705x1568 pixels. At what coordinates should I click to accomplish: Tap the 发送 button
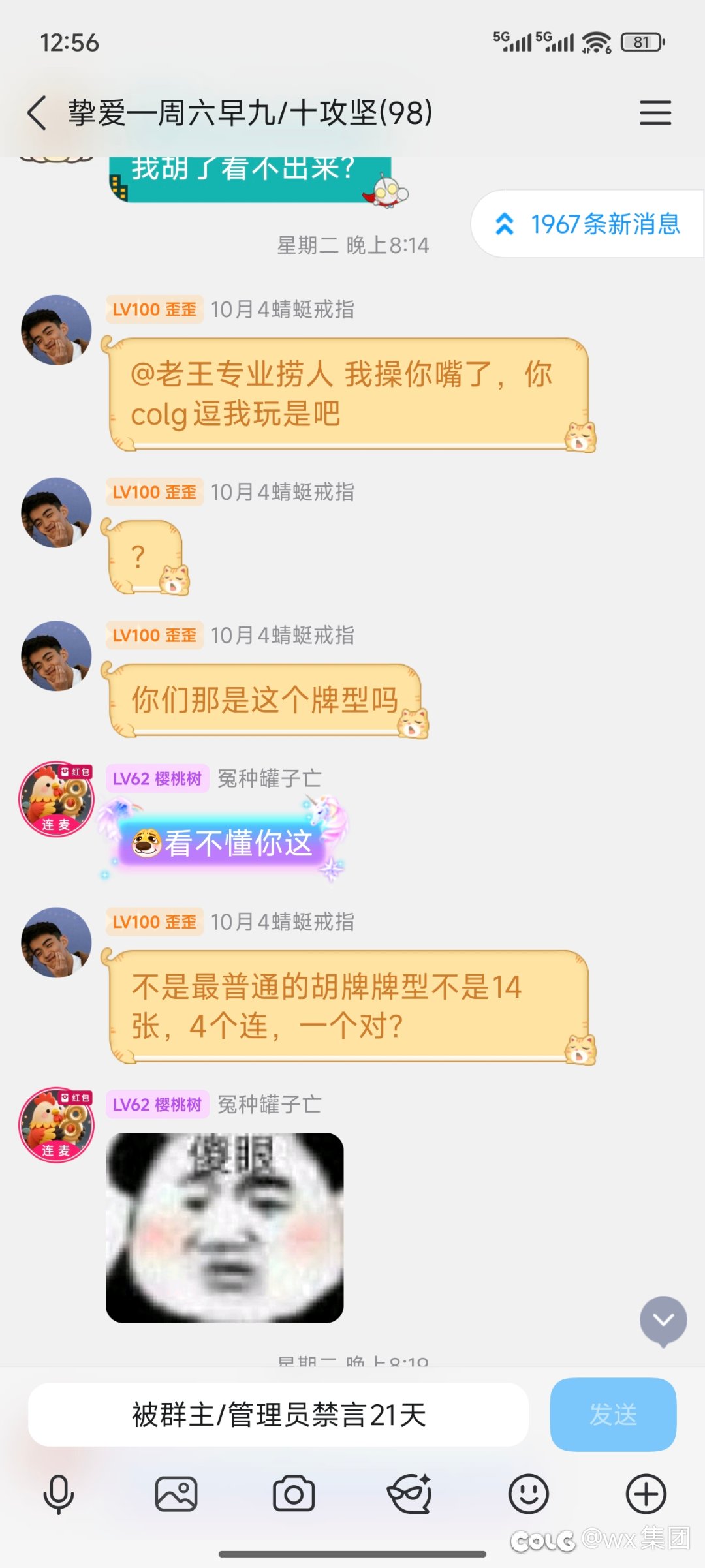point(612,1415)
